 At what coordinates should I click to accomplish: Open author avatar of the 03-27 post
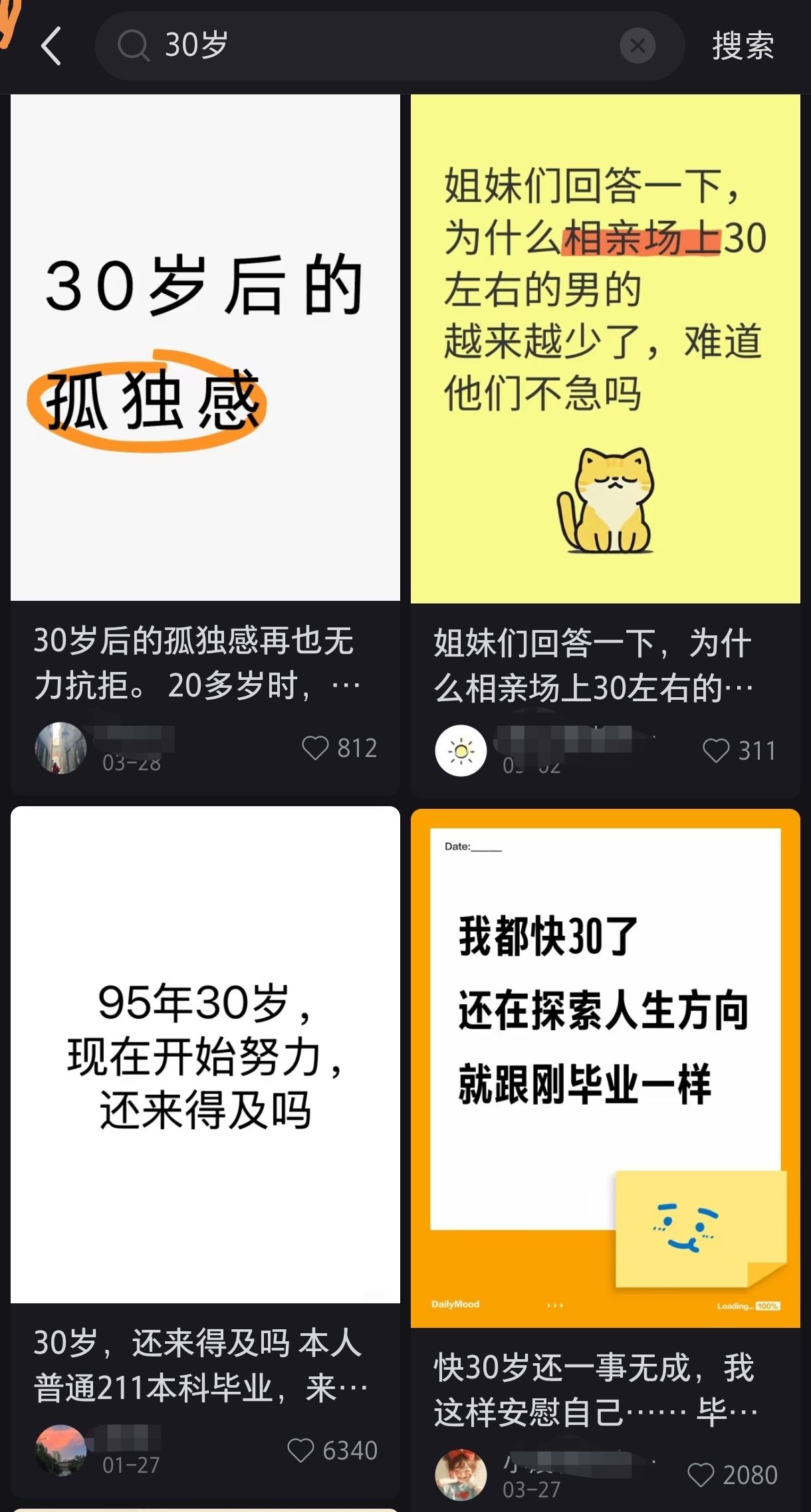point(461,1475)
